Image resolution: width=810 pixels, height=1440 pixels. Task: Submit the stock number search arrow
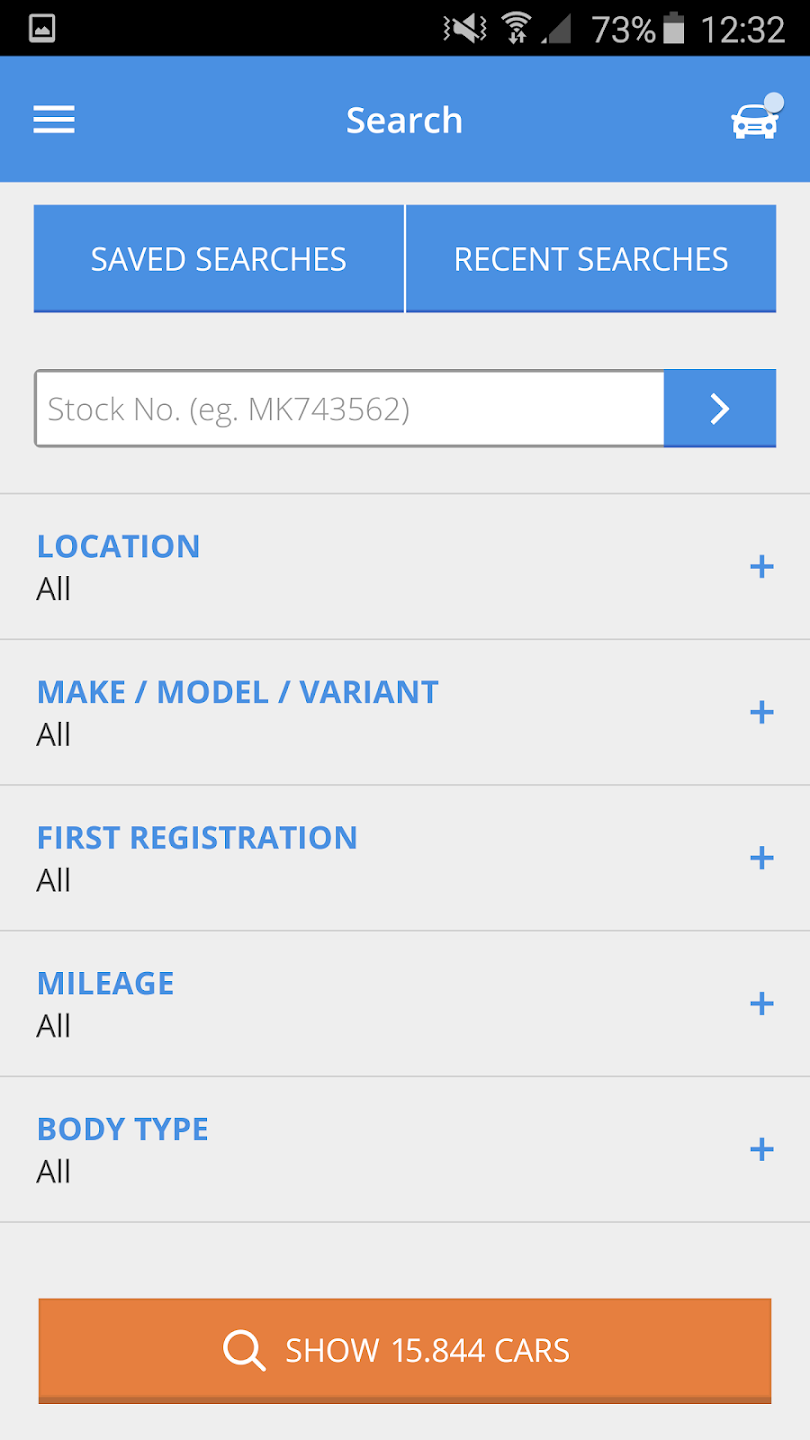(x=720, y=409)
